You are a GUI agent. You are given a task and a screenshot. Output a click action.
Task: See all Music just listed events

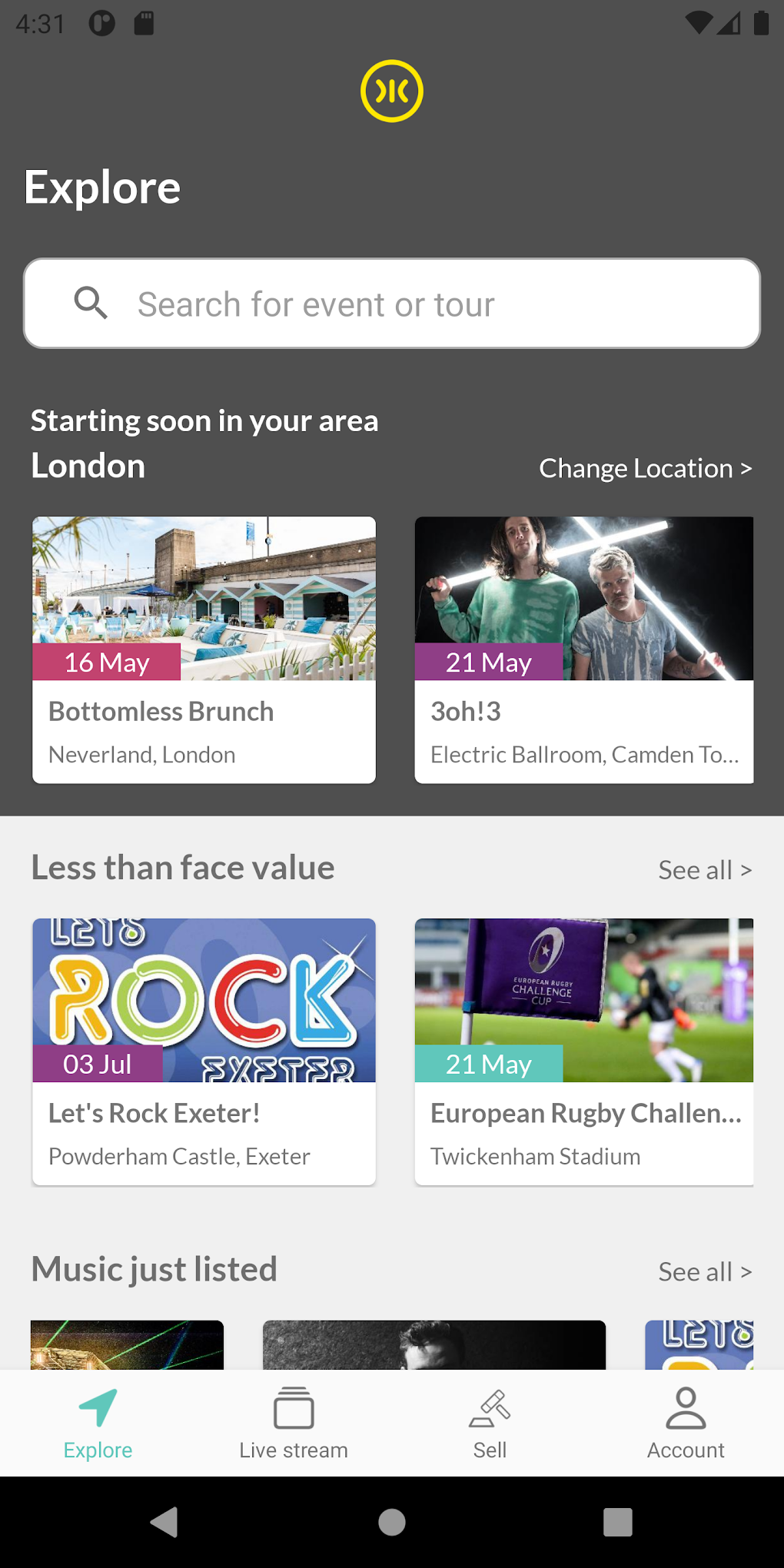(704, 1272)
